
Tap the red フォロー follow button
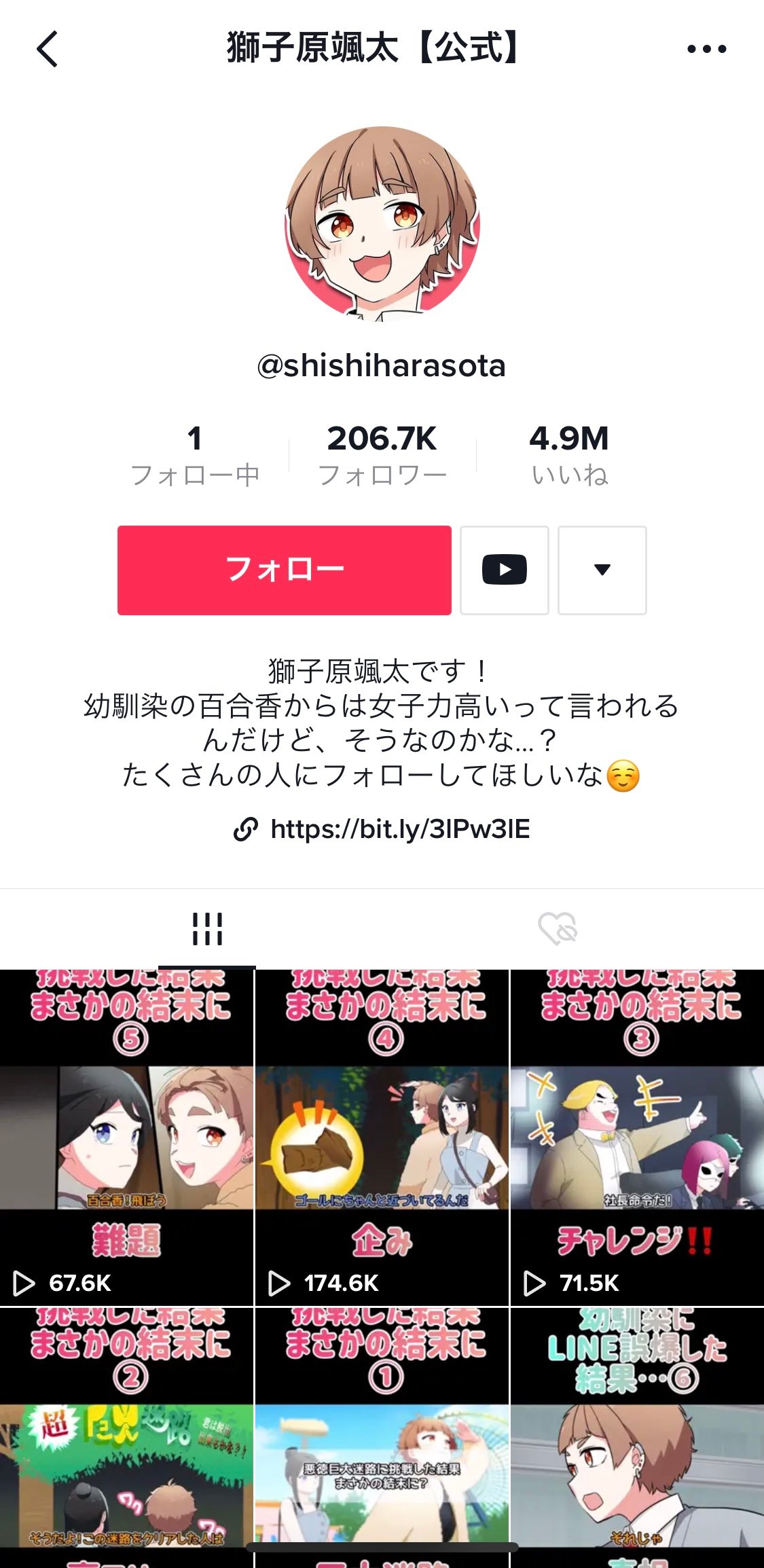coord(284,570)
